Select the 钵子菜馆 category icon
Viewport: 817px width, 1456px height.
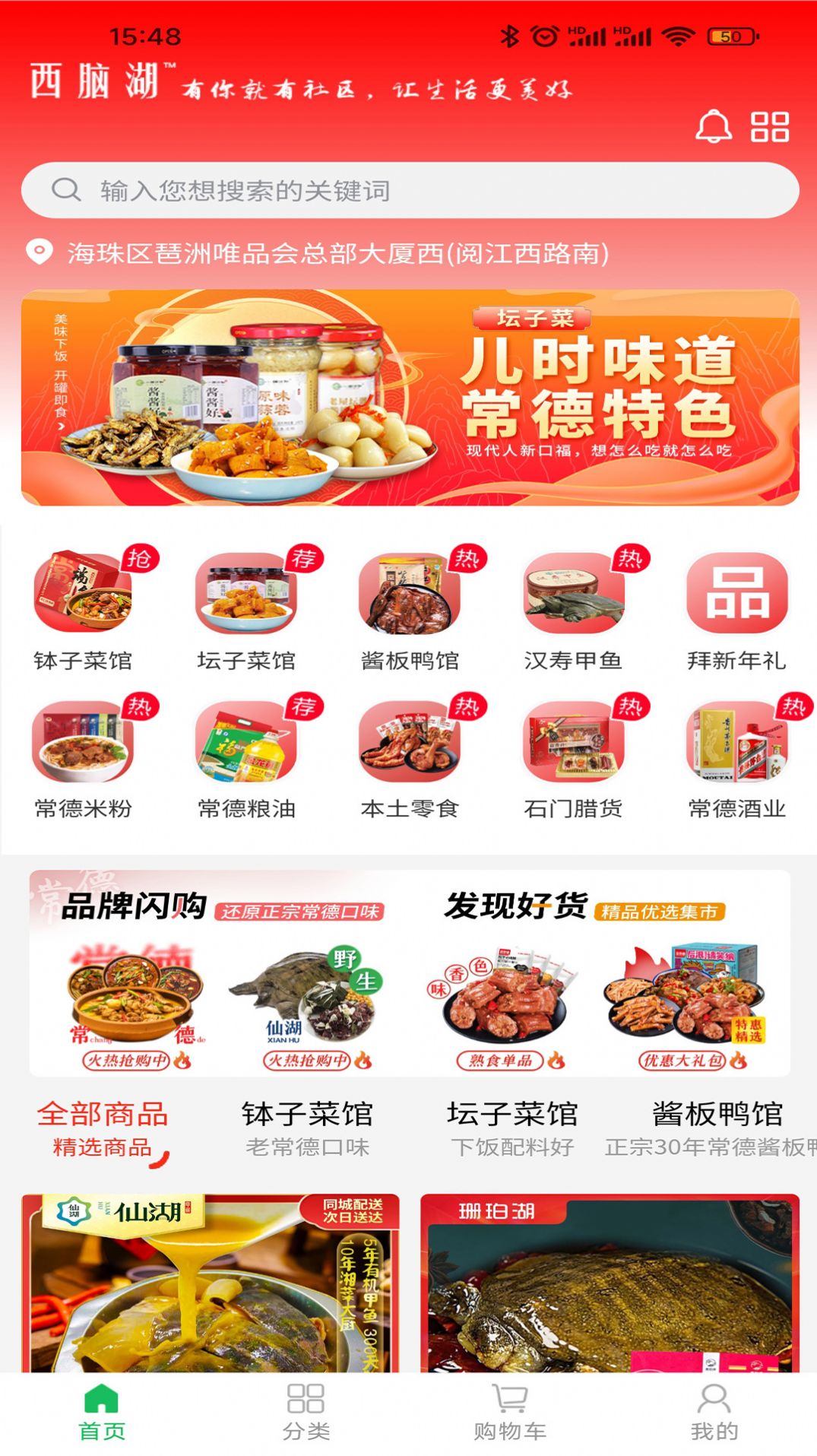click(86, 601)
